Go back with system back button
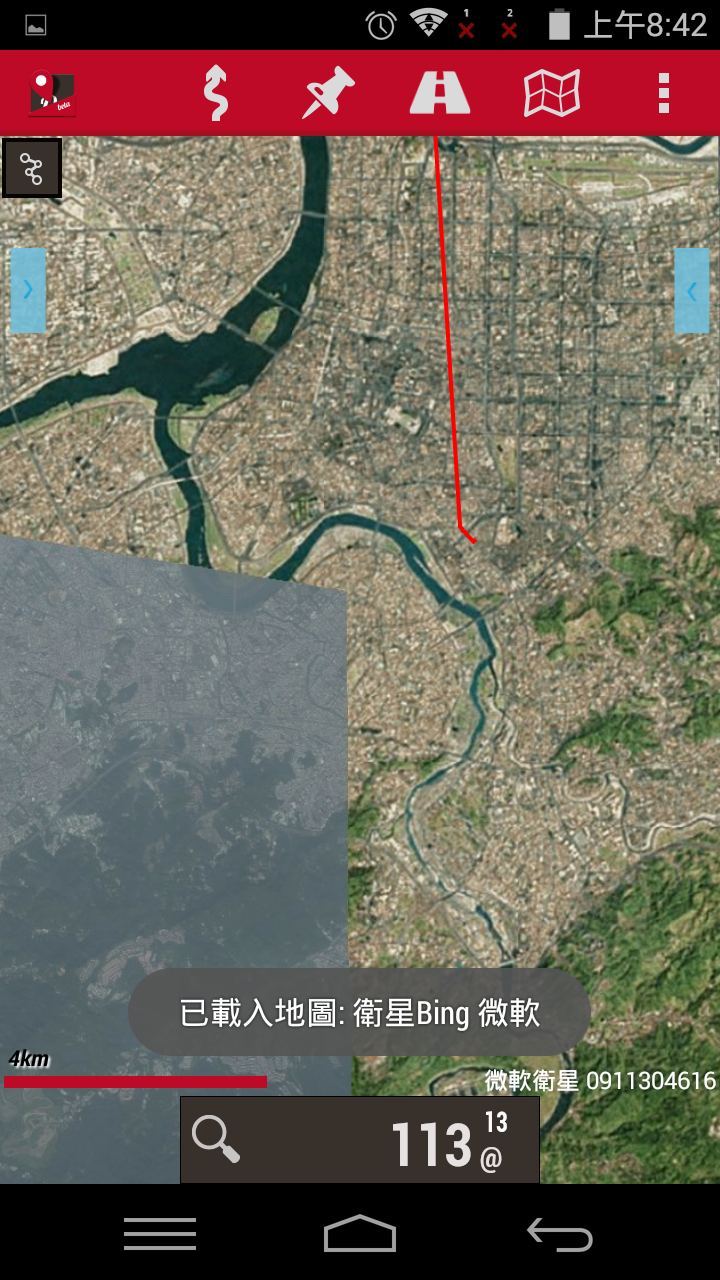The height and width of the screenshot is (1280, 720). [560, 1235]
